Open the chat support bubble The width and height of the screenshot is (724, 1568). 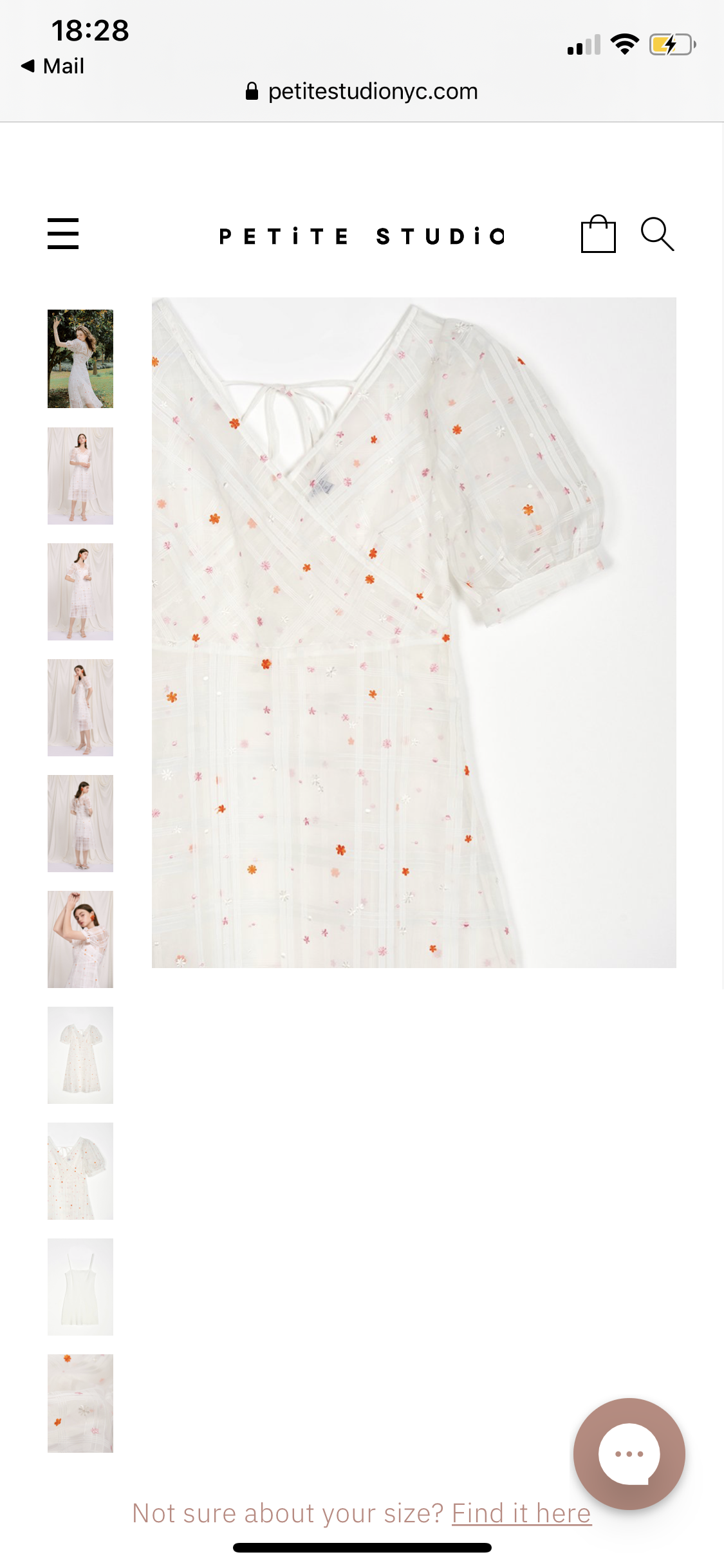(629, 1453)
